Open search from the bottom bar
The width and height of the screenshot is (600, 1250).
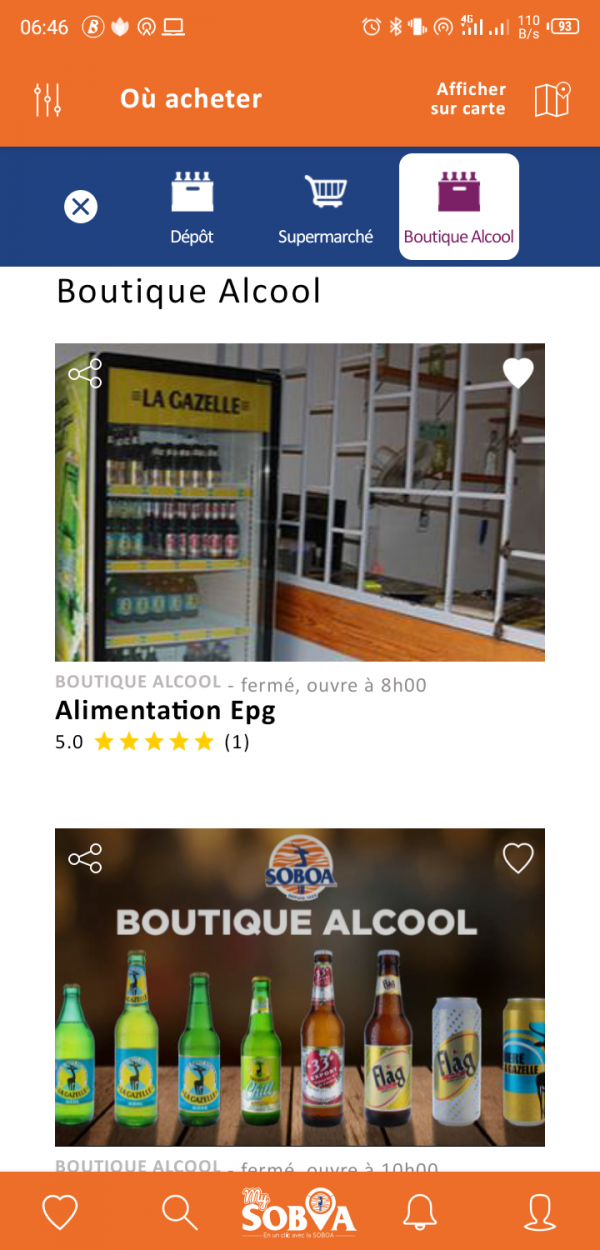(x=180, y=1212)
